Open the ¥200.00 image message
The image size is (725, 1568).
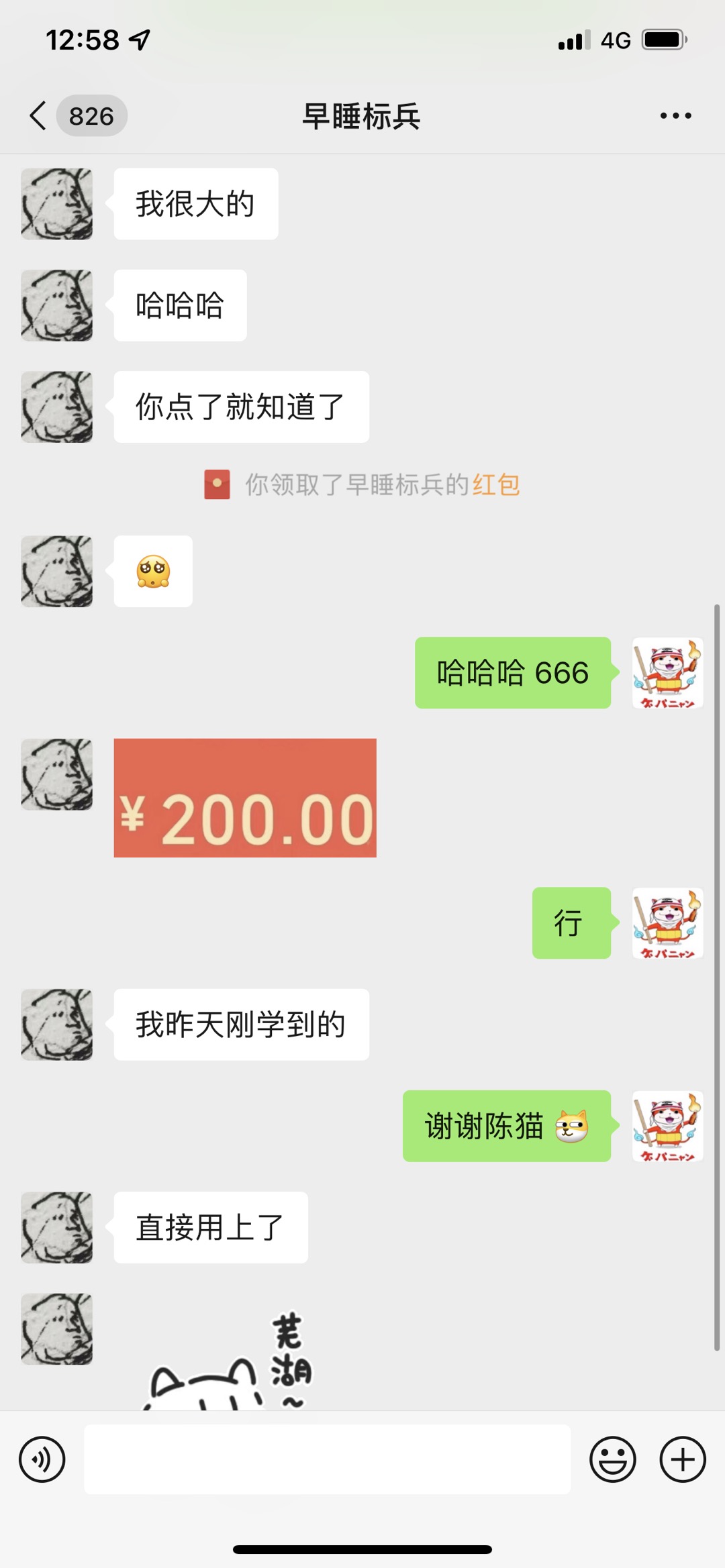click(245, 798)
